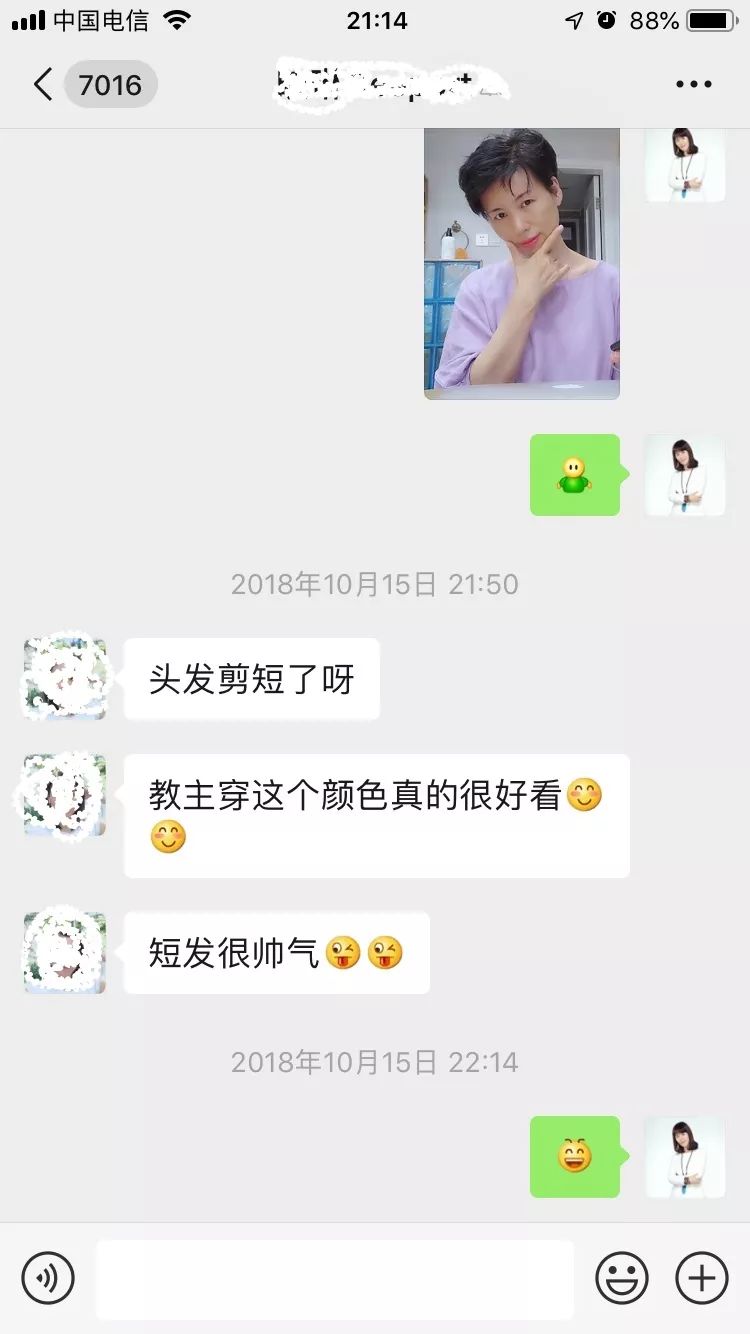Tap the green sticker message bubble
This screenshot has height=1334, width=750.
[x=576, y=475]
